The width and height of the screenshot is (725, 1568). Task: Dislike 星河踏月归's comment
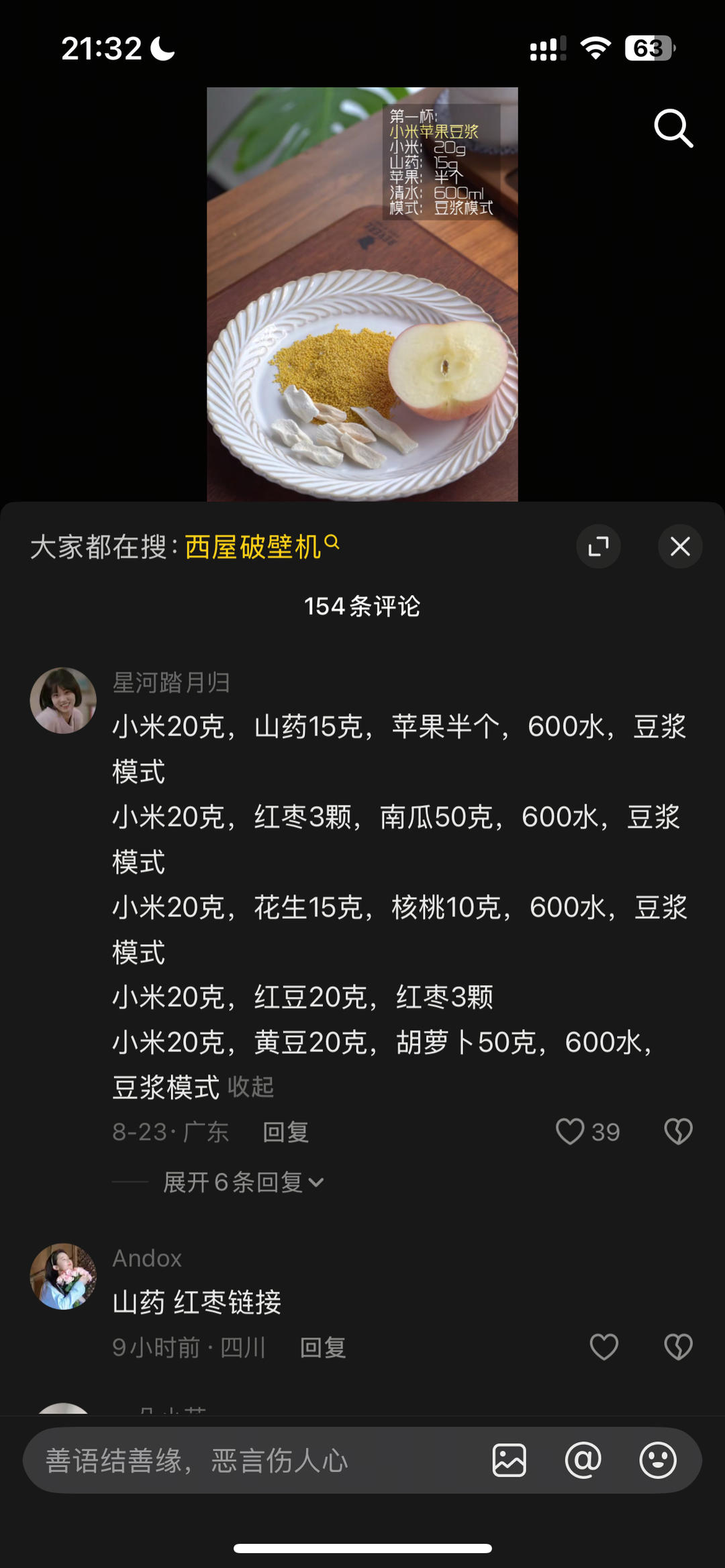tap(678, 1132)
